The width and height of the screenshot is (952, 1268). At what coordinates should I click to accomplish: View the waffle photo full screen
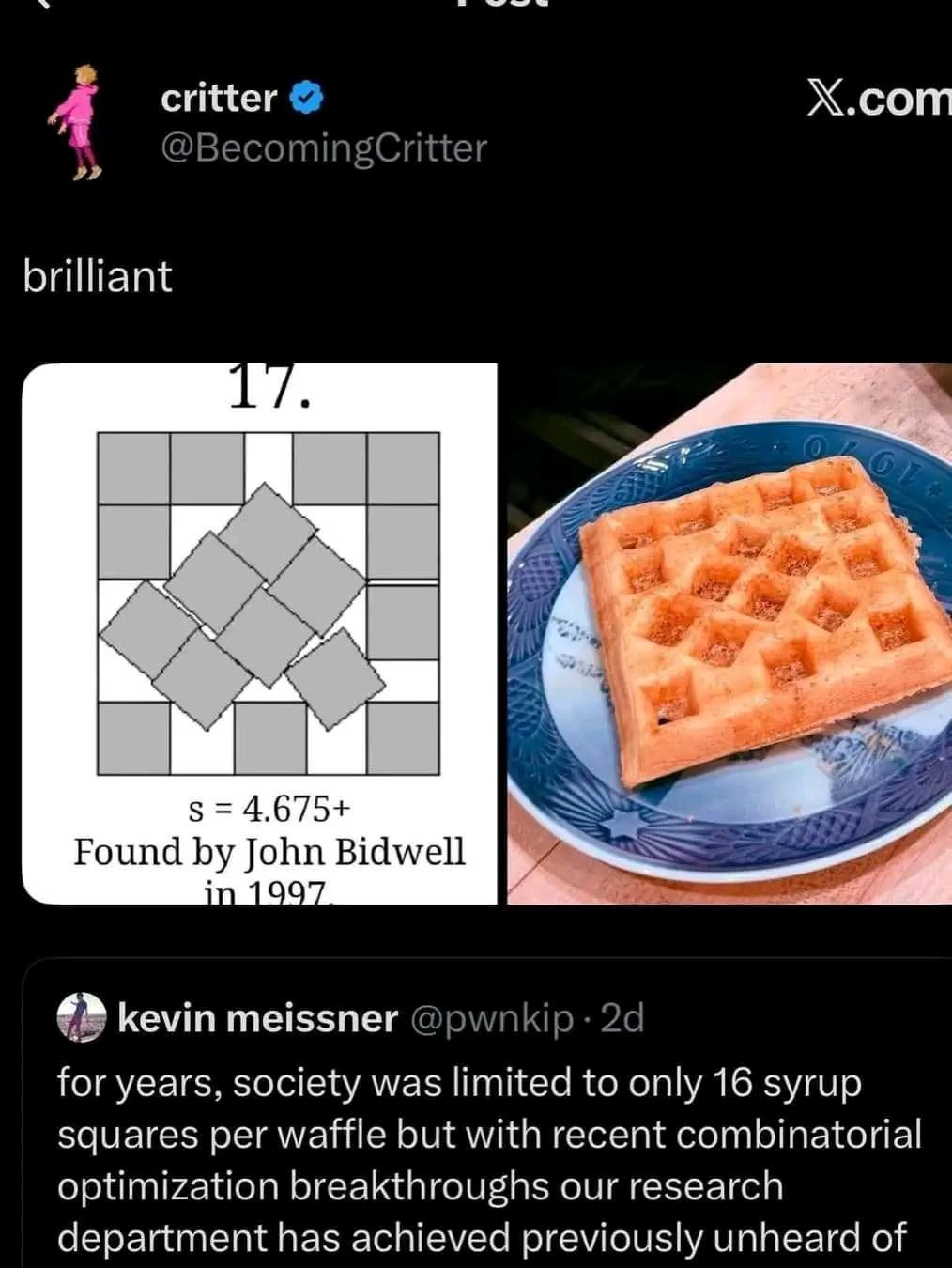729,633
